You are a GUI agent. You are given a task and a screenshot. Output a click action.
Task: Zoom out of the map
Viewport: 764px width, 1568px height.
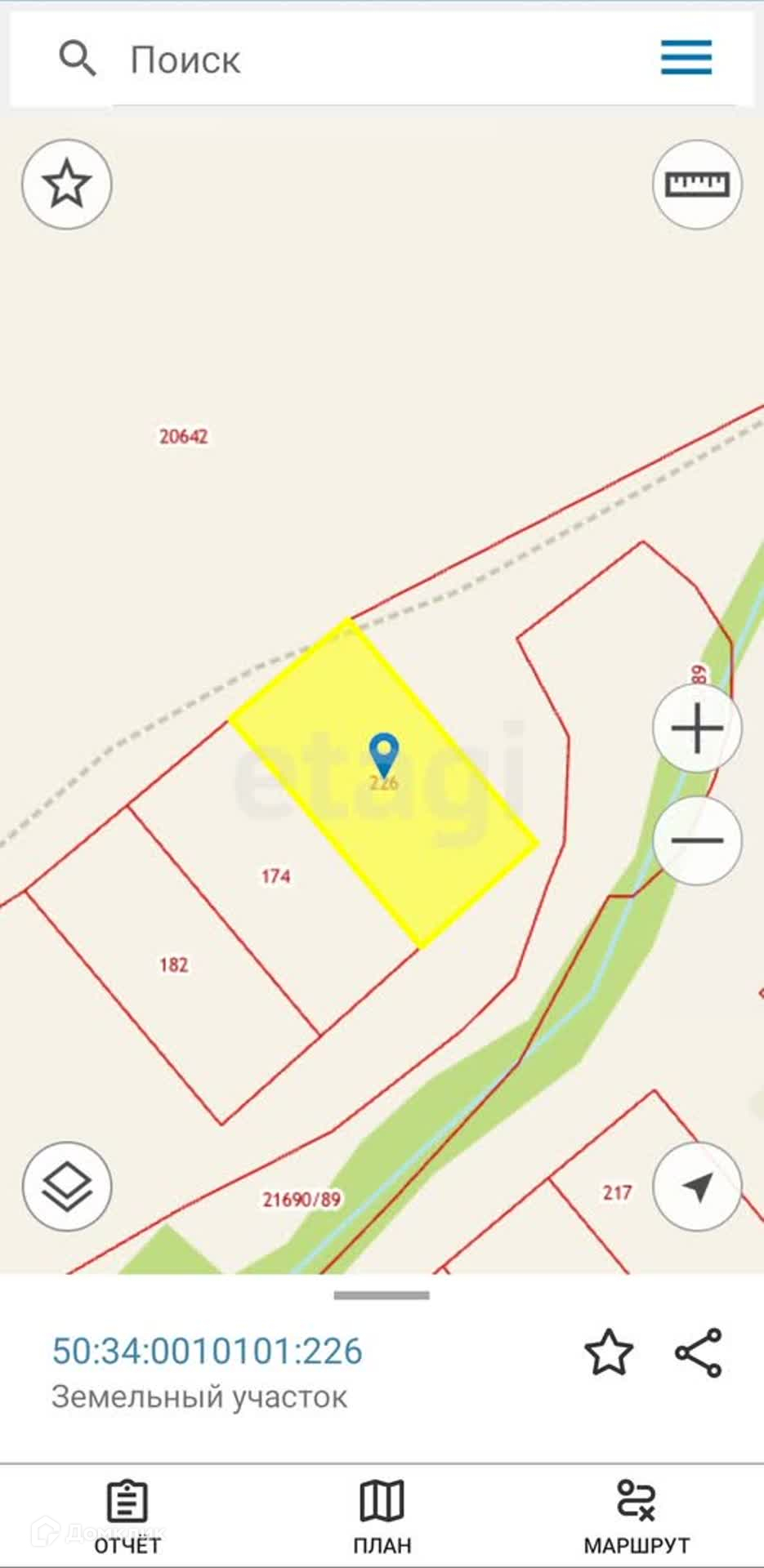[x=697, y=840]
